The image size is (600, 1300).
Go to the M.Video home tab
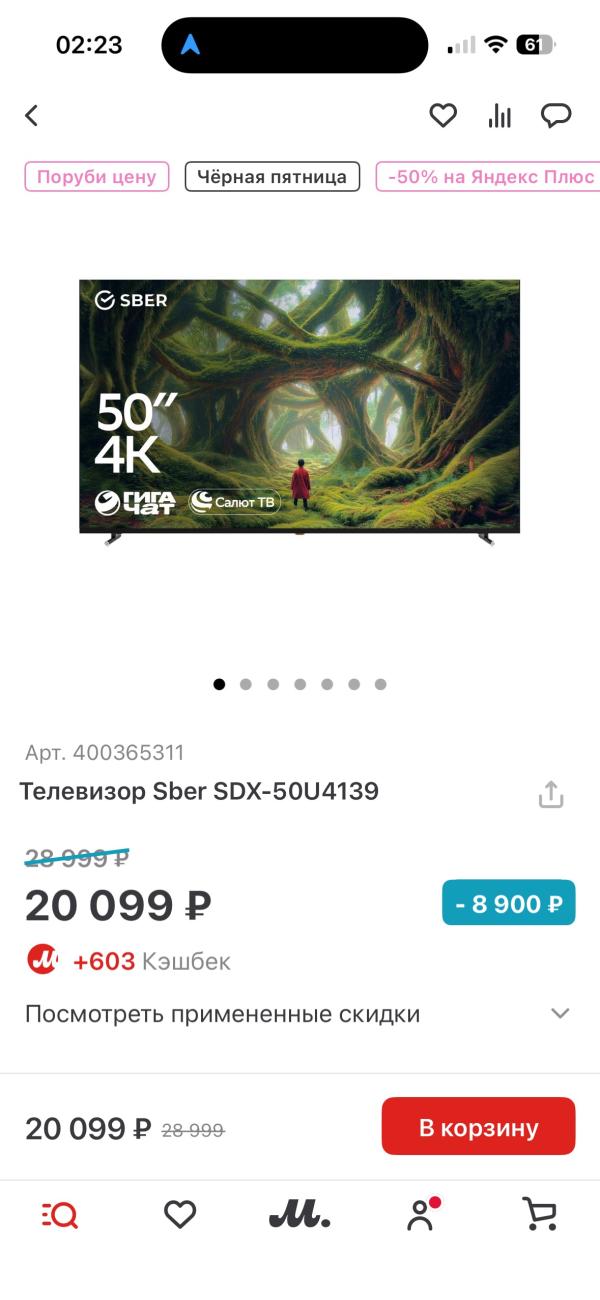point(300,1215)
